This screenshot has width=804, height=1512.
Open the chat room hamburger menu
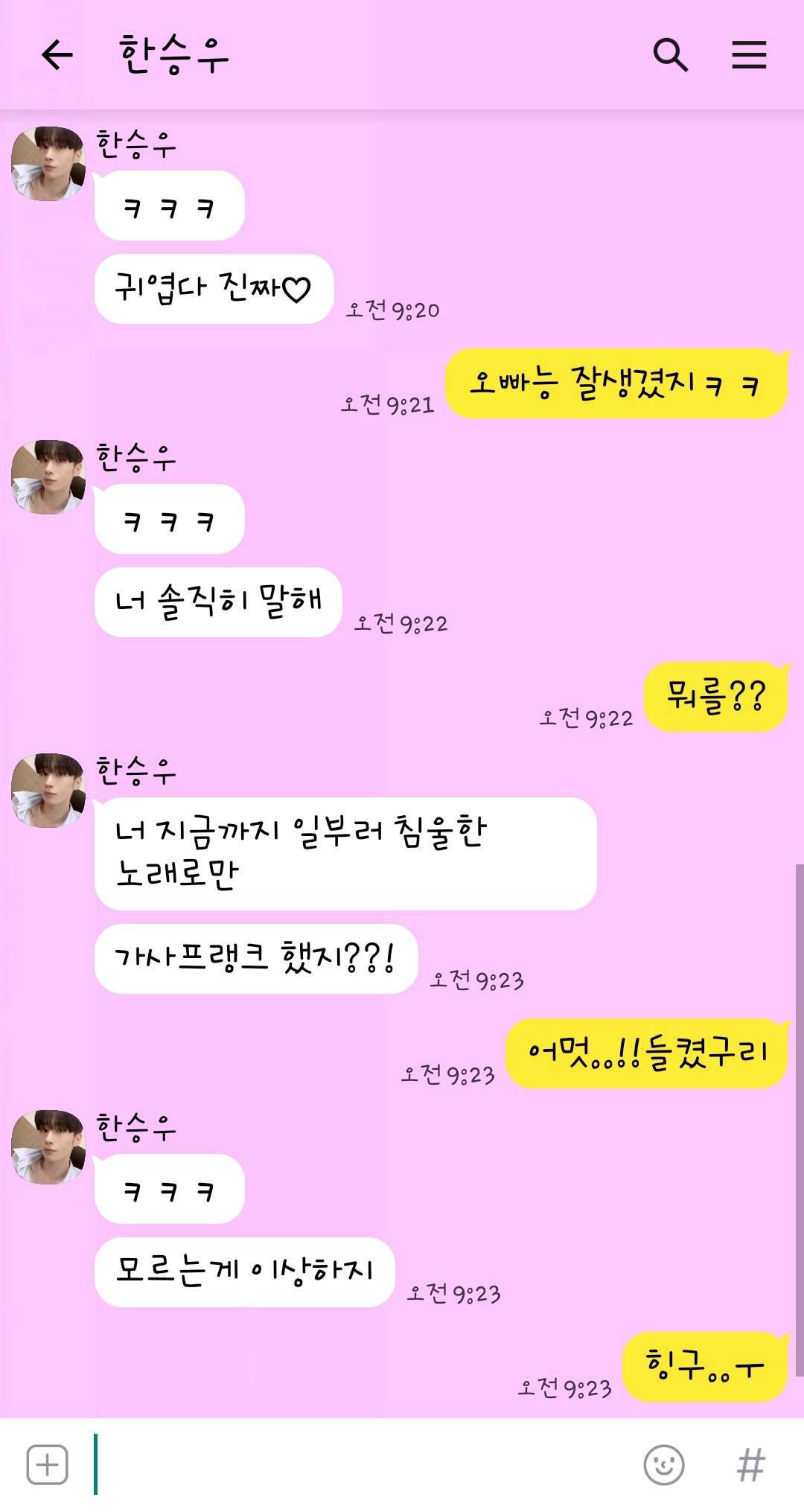pyautogui.click(x=748, y=55)
